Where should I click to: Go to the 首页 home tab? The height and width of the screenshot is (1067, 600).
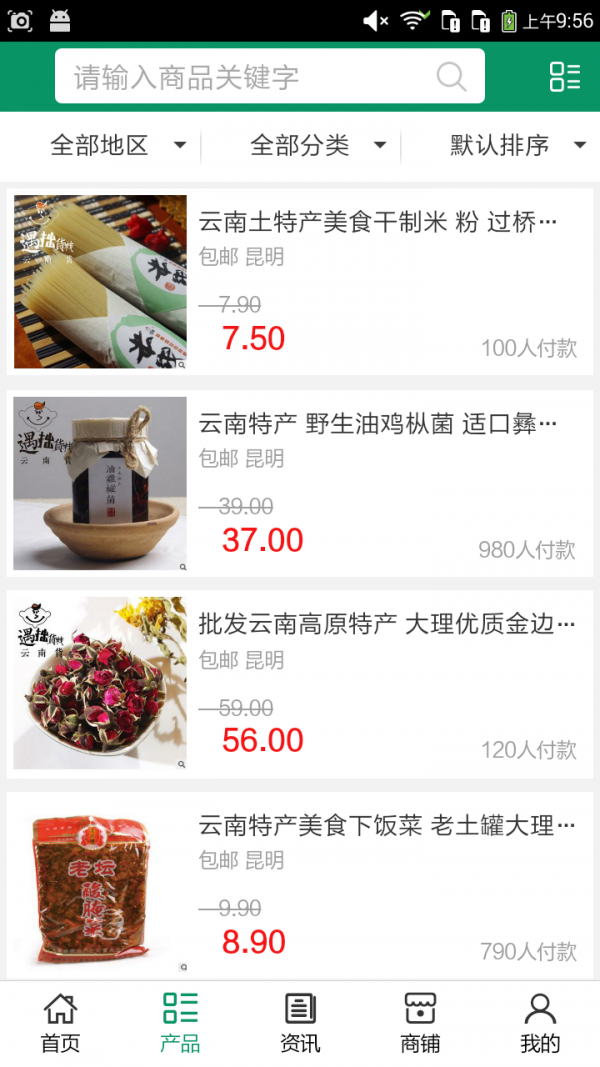pos(60,1023)
